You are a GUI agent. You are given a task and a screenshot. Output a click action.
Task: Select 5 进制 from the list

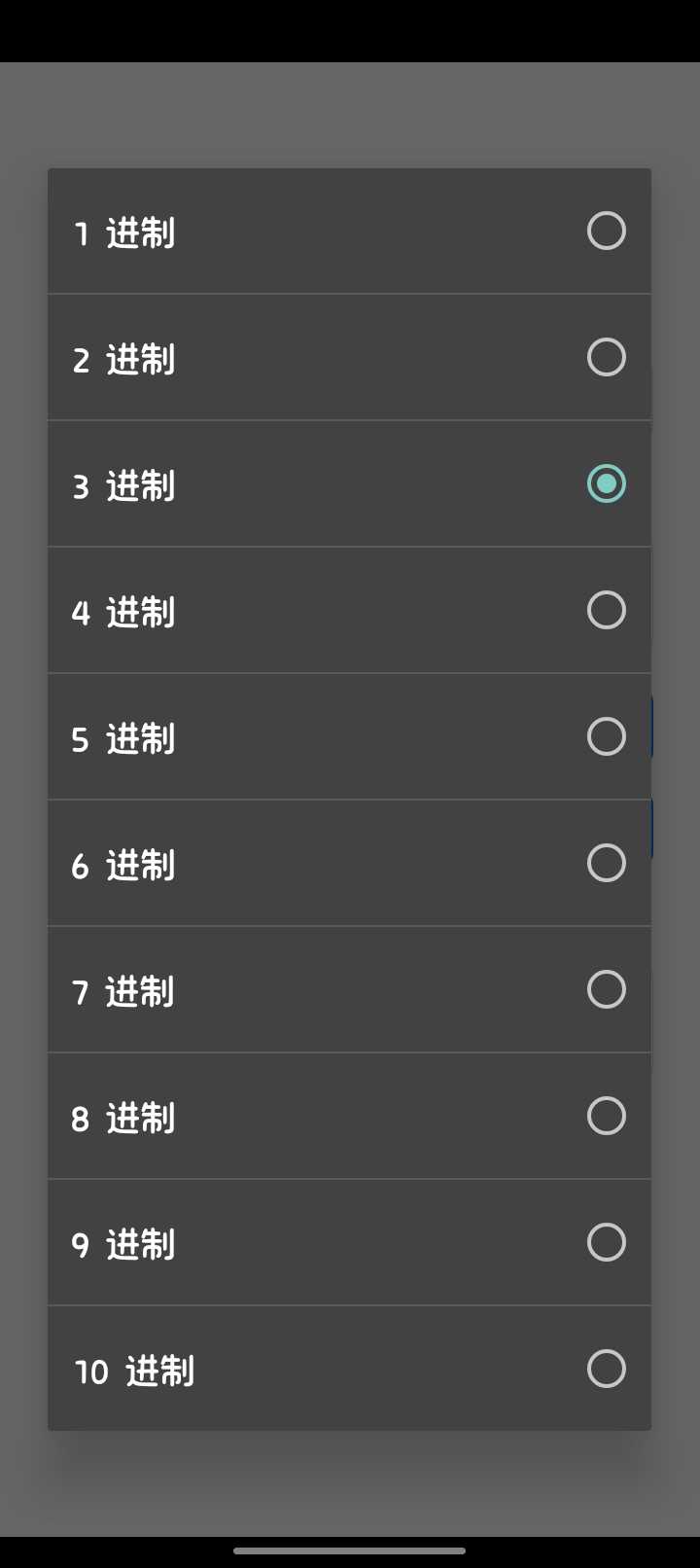pos(349,737)
